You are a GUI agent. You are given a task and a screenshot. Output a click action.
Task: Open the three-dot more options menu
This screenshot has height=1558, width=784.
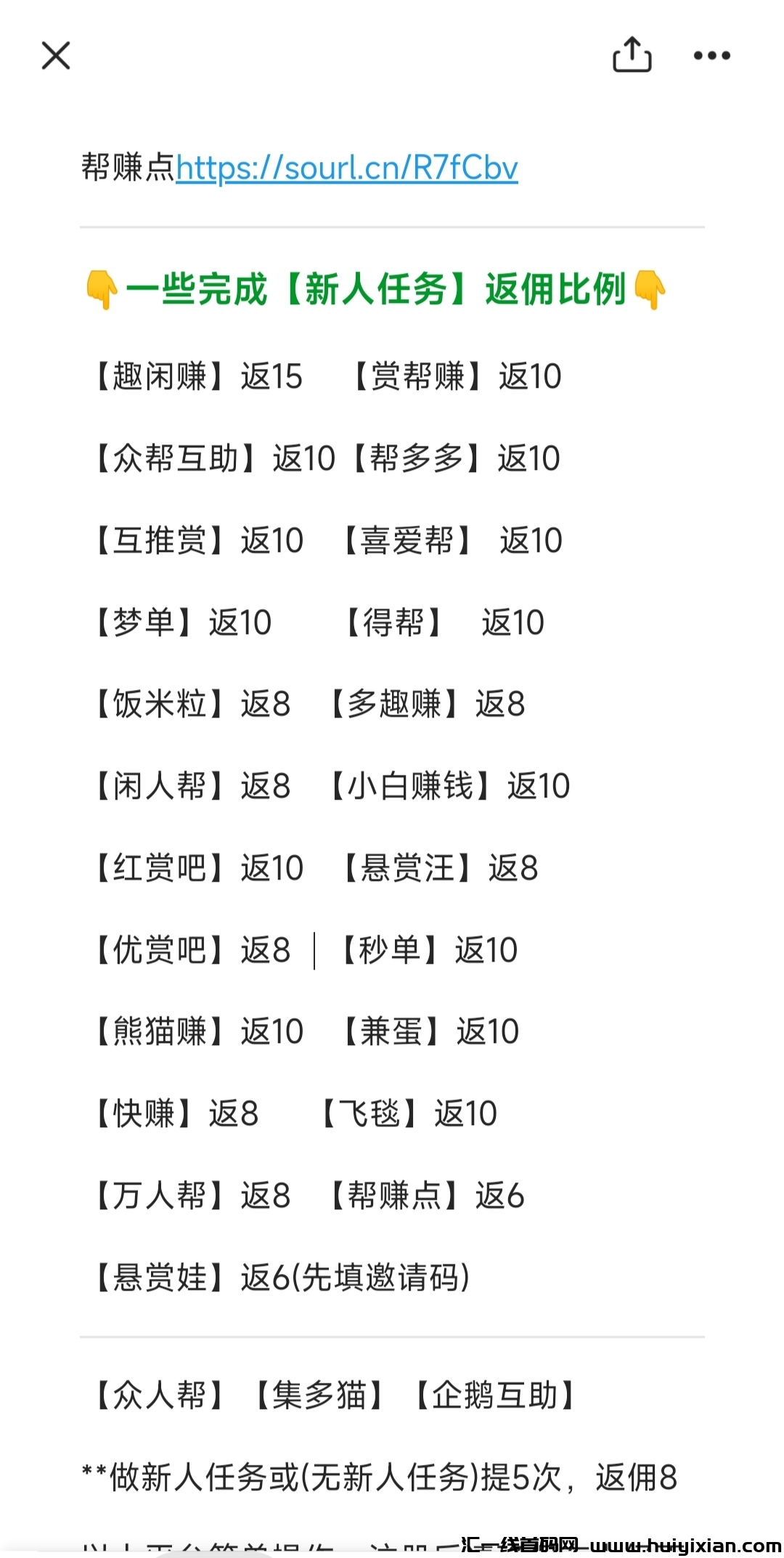tap(710, 54)
